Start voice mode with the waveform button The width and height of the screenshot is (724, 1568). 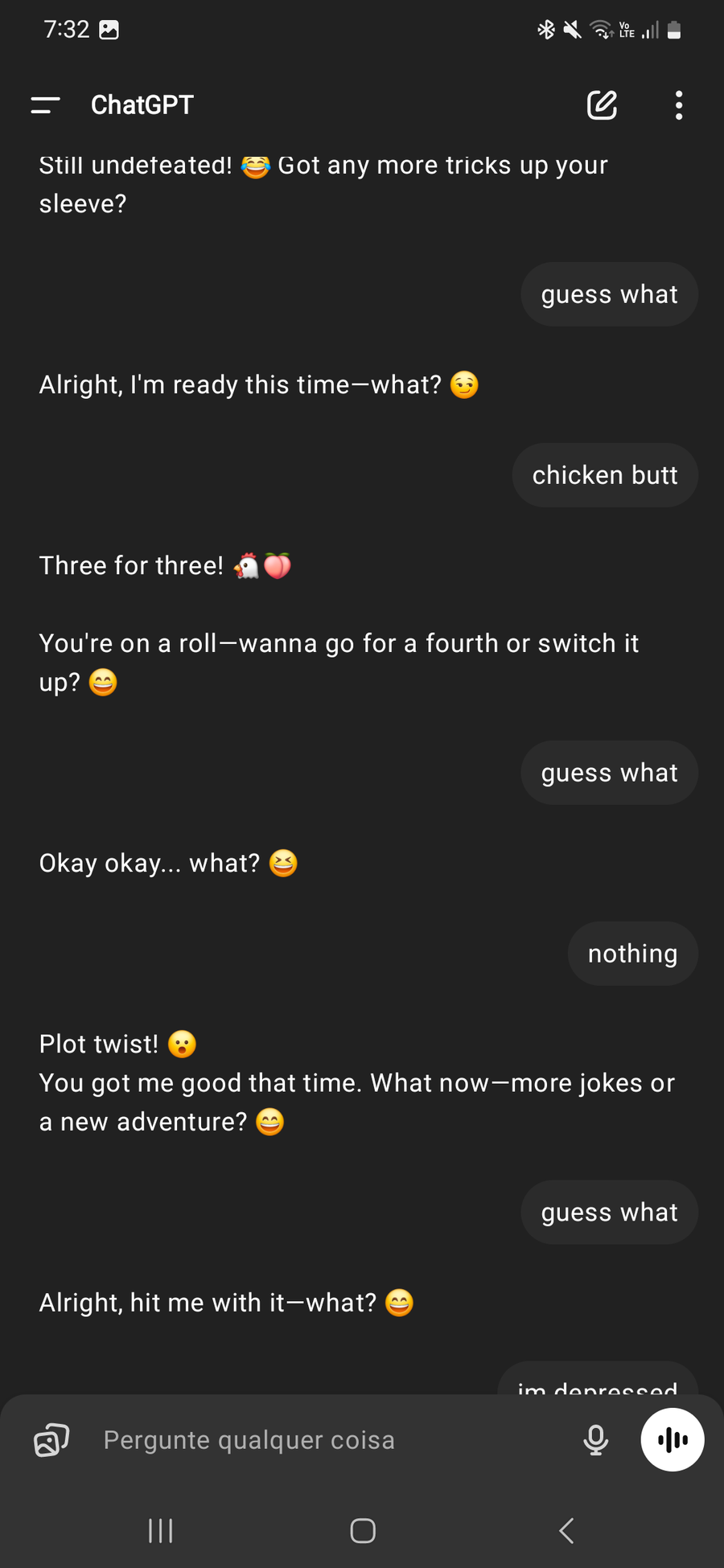click(x=673, y=1439)
